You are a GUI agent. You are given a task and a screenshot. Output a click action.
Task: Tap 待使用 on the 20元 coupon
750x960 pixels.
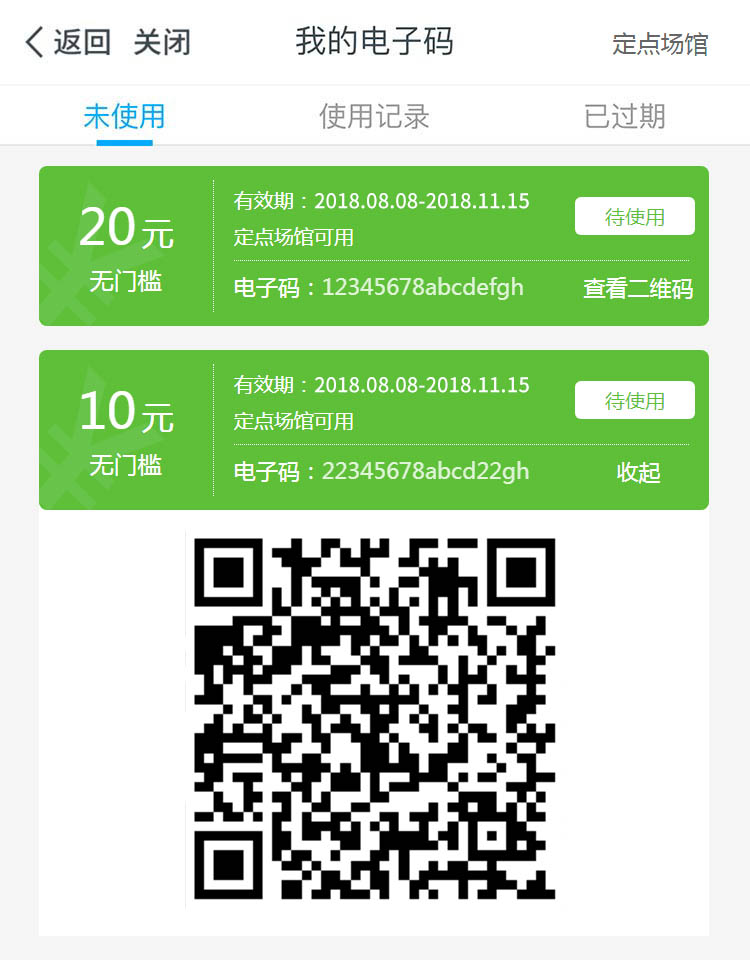634,217
